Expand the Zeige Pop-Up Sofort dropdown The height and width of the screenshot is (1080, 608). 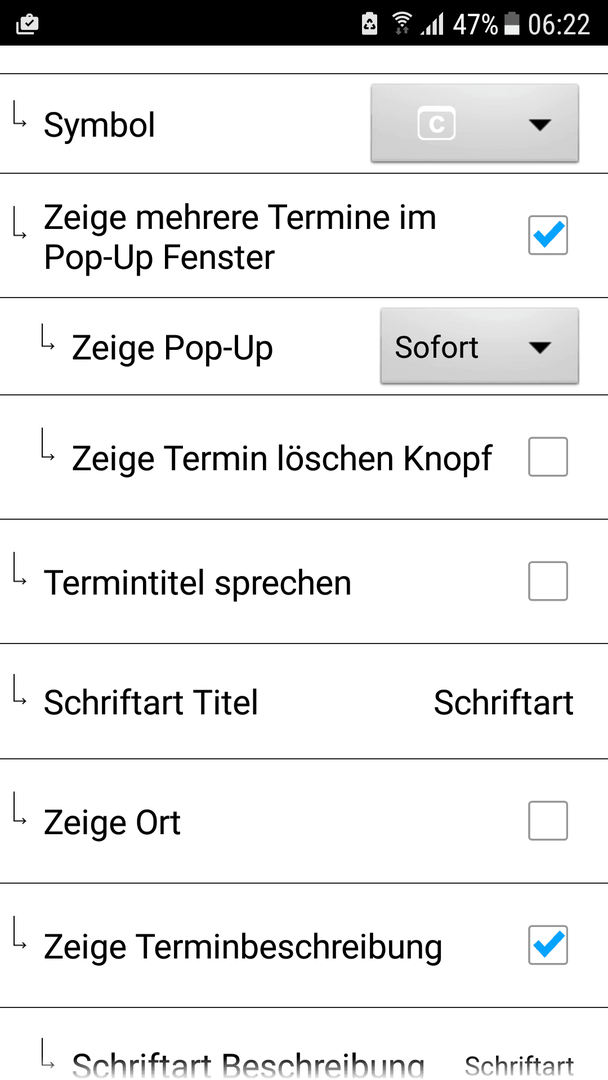(479, 346)
